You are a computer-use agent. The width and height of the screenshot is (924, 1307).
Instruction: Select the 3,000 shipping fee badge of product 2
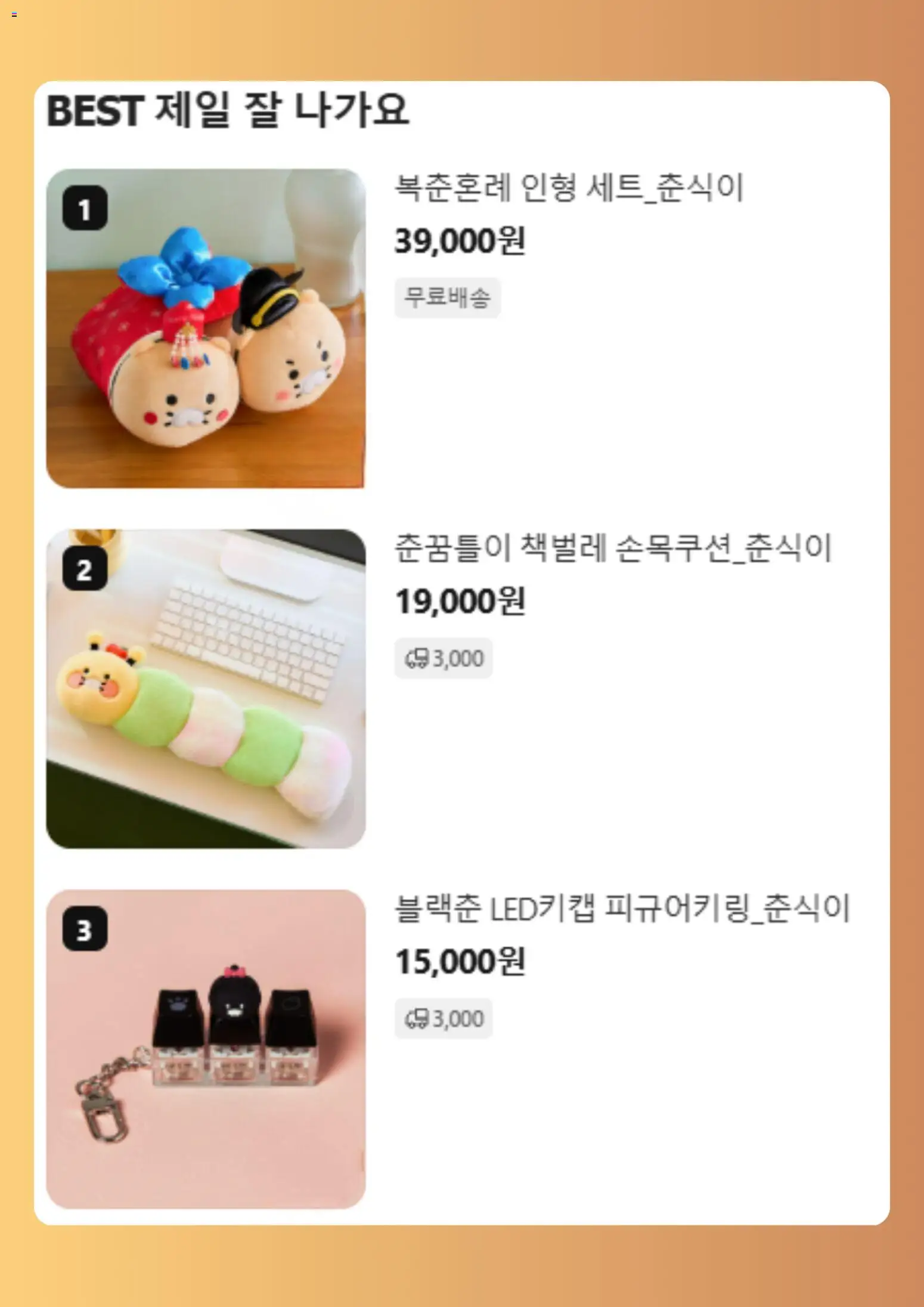(443, 658)
